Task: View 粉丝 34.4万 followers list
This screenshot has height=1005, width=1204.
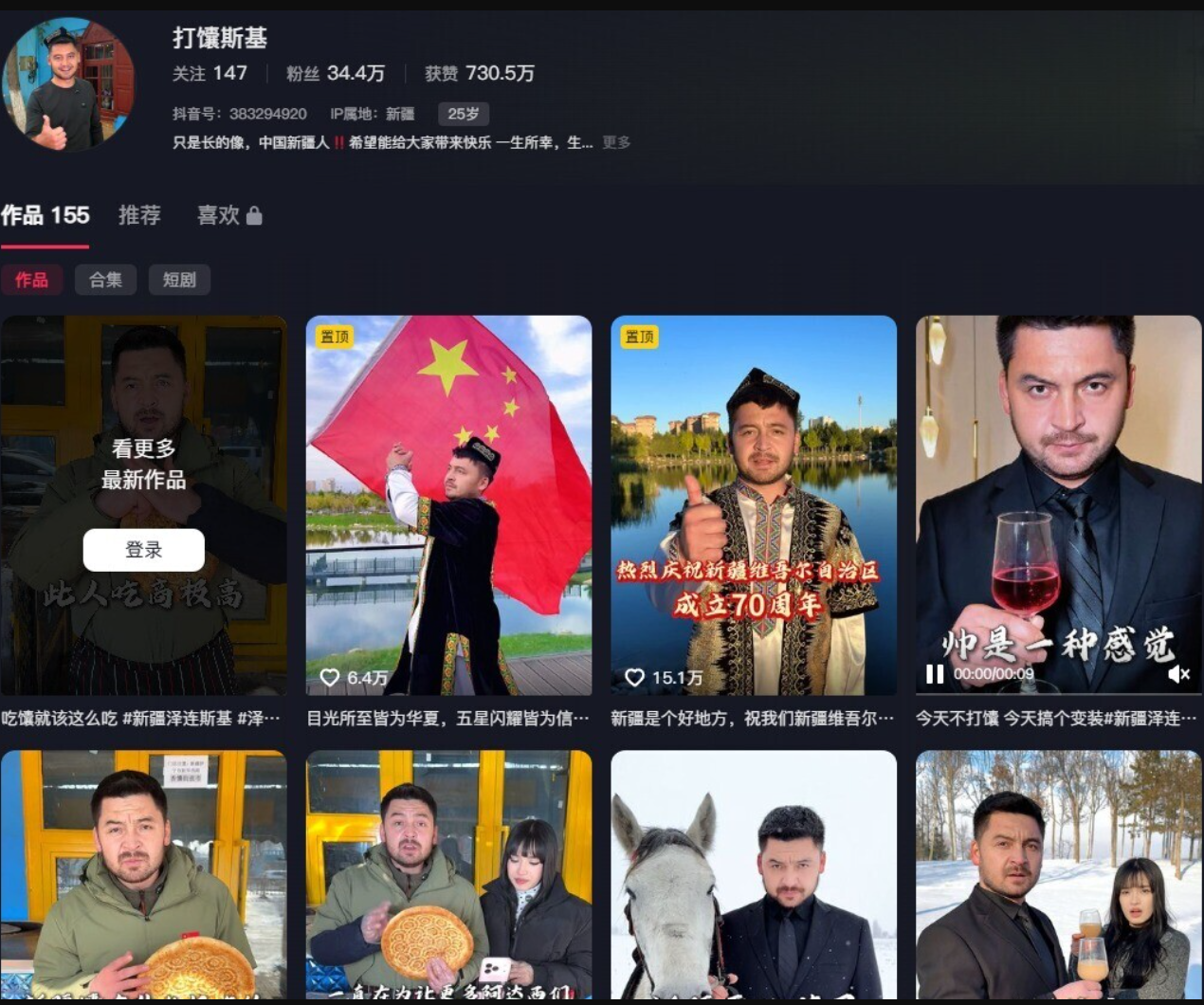Action: click(x=336, y=73)
